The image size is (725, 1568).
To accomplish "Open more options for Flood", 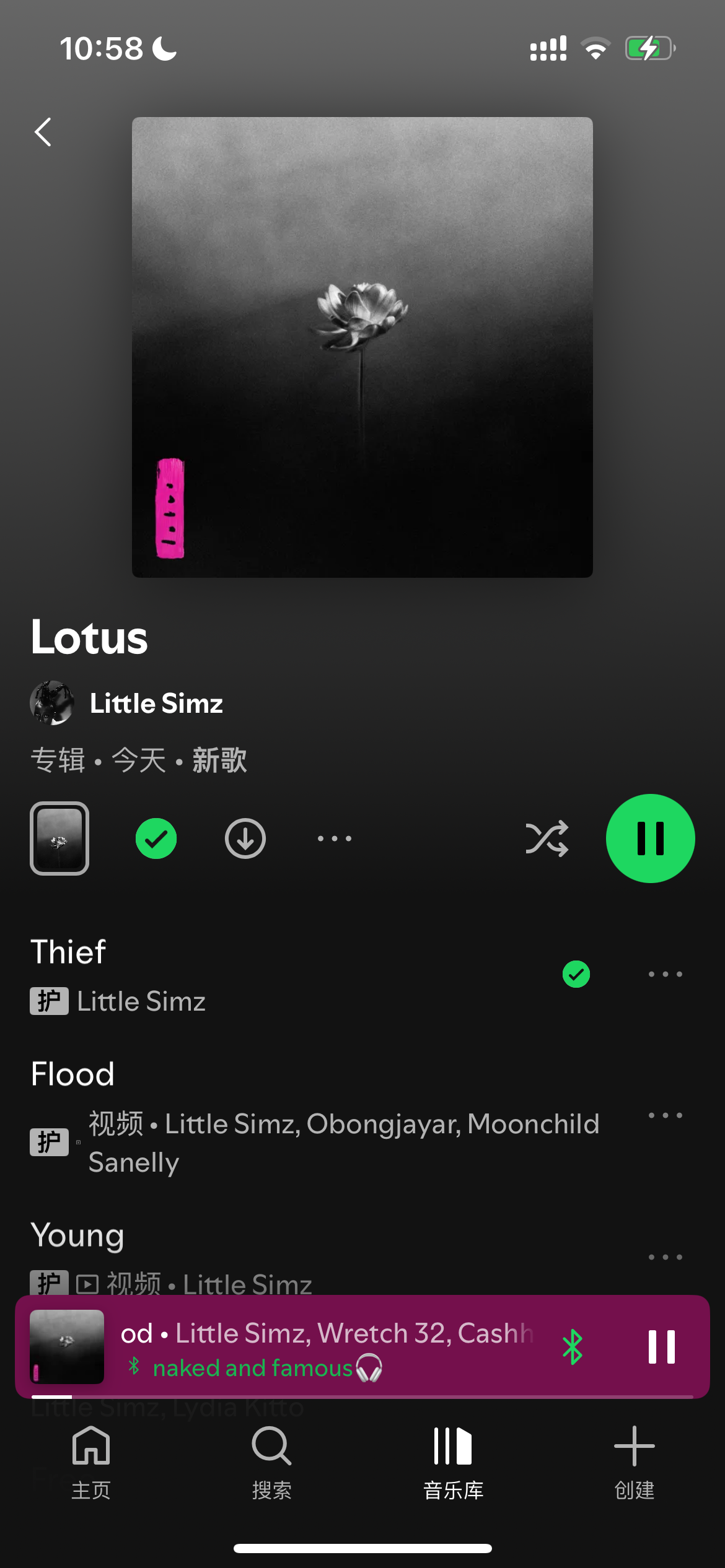I will pyautogui.click(x=666, y=1115).
